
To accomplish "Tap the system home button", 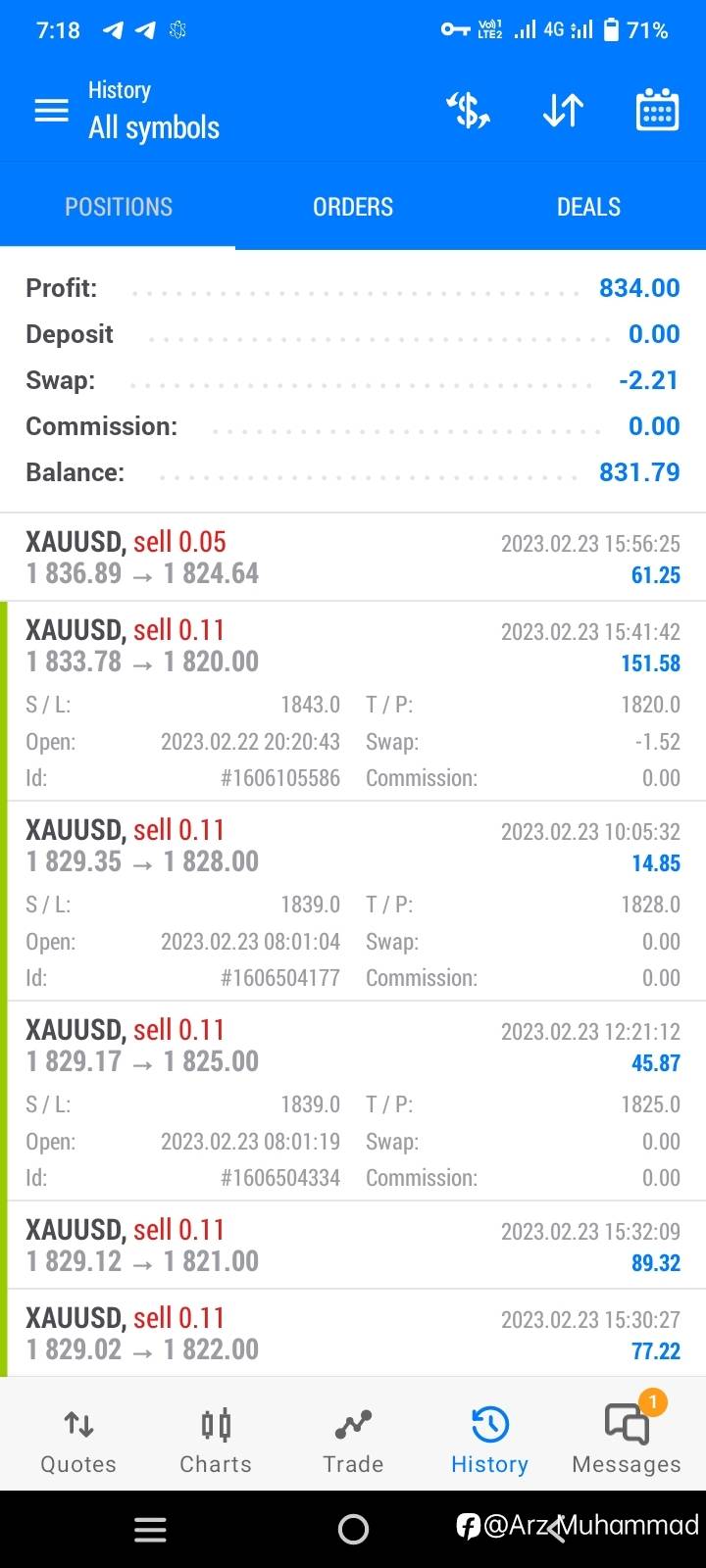I will click(x=353, y=1529).
